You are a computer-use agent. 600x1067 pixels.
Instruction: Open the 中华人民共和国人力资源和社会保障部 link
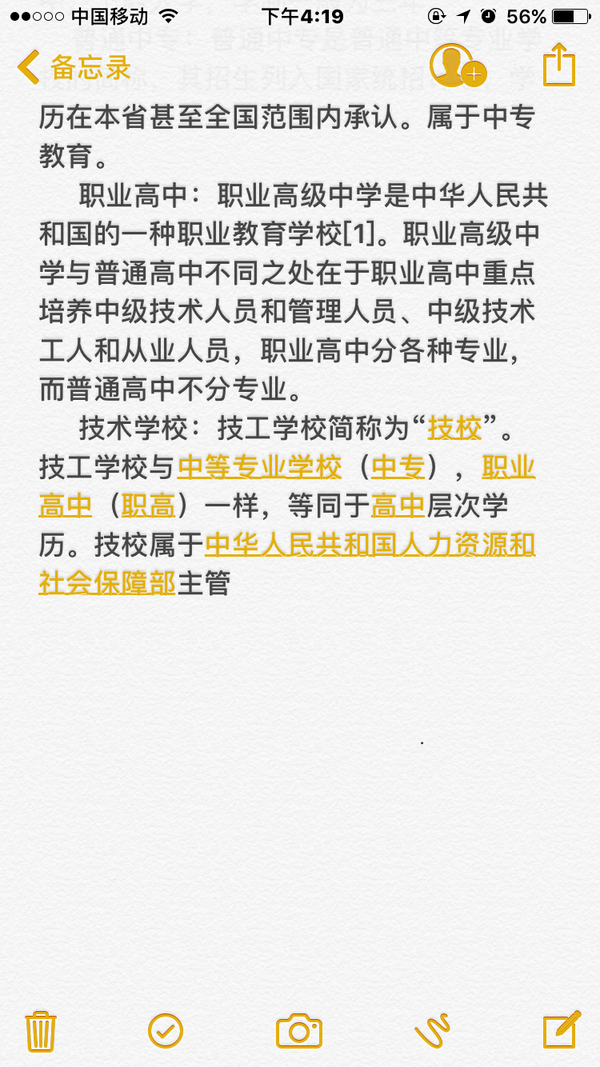coord(370,545)
